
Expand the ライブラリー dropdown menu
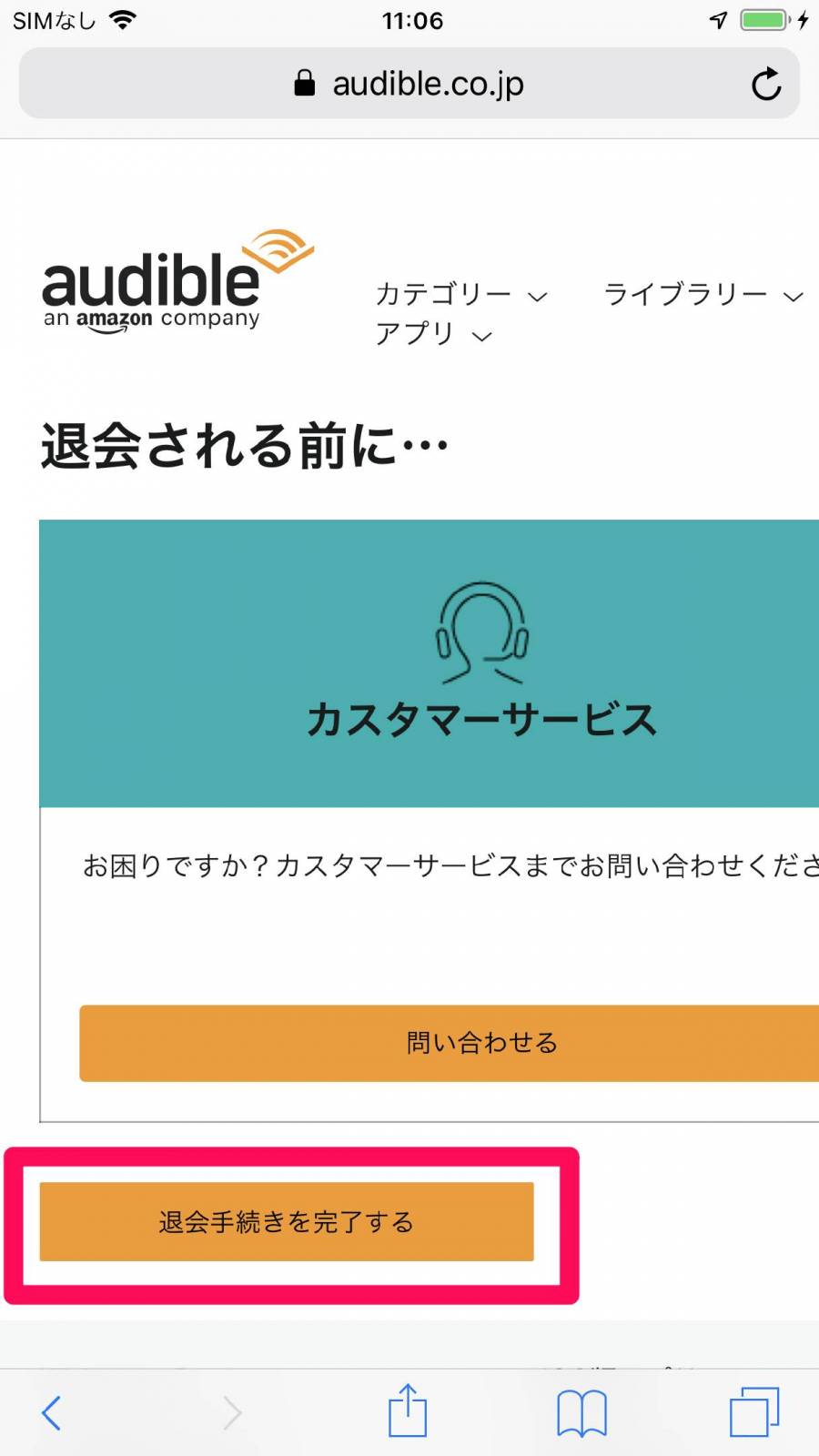click(703, 295)
